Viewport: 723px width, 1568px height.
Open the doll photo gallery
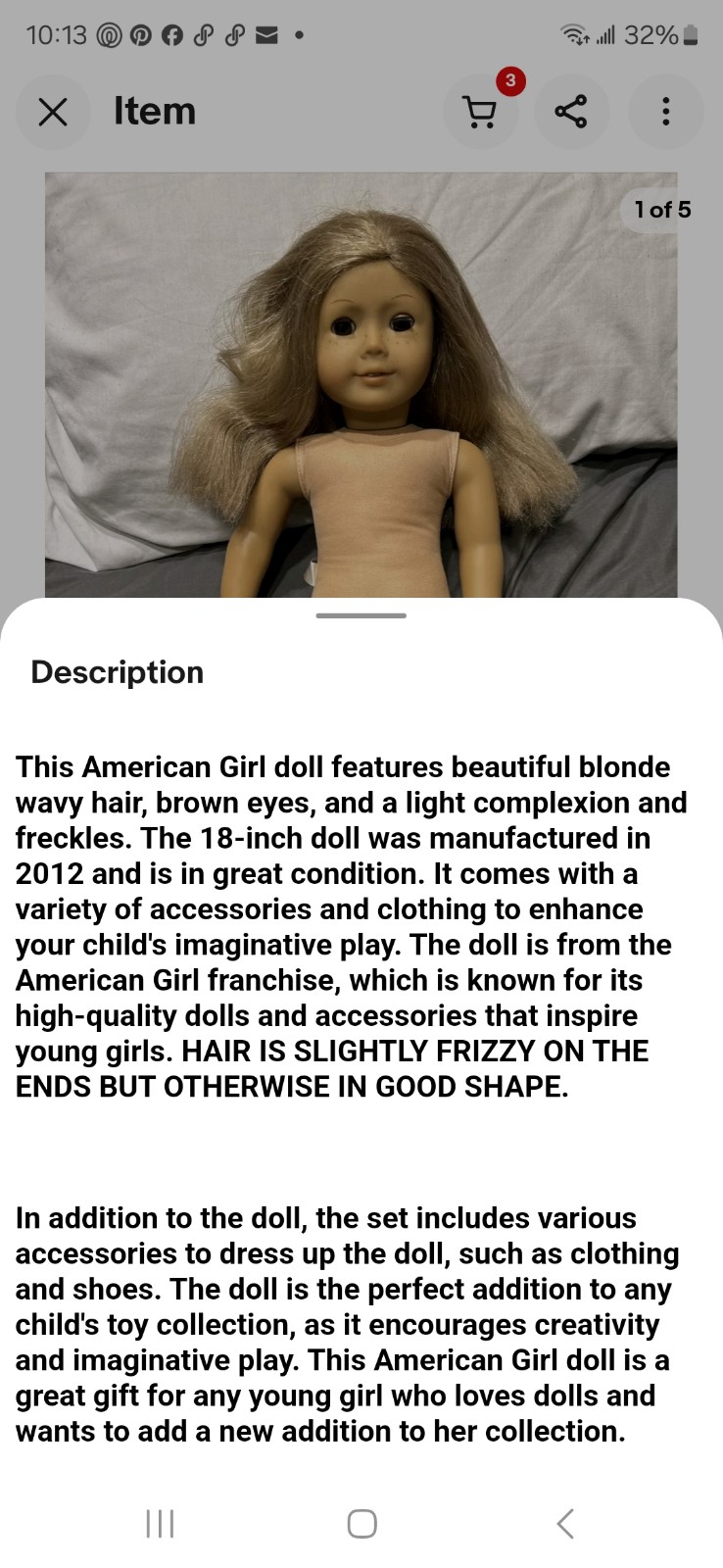(x=361, y=385)
